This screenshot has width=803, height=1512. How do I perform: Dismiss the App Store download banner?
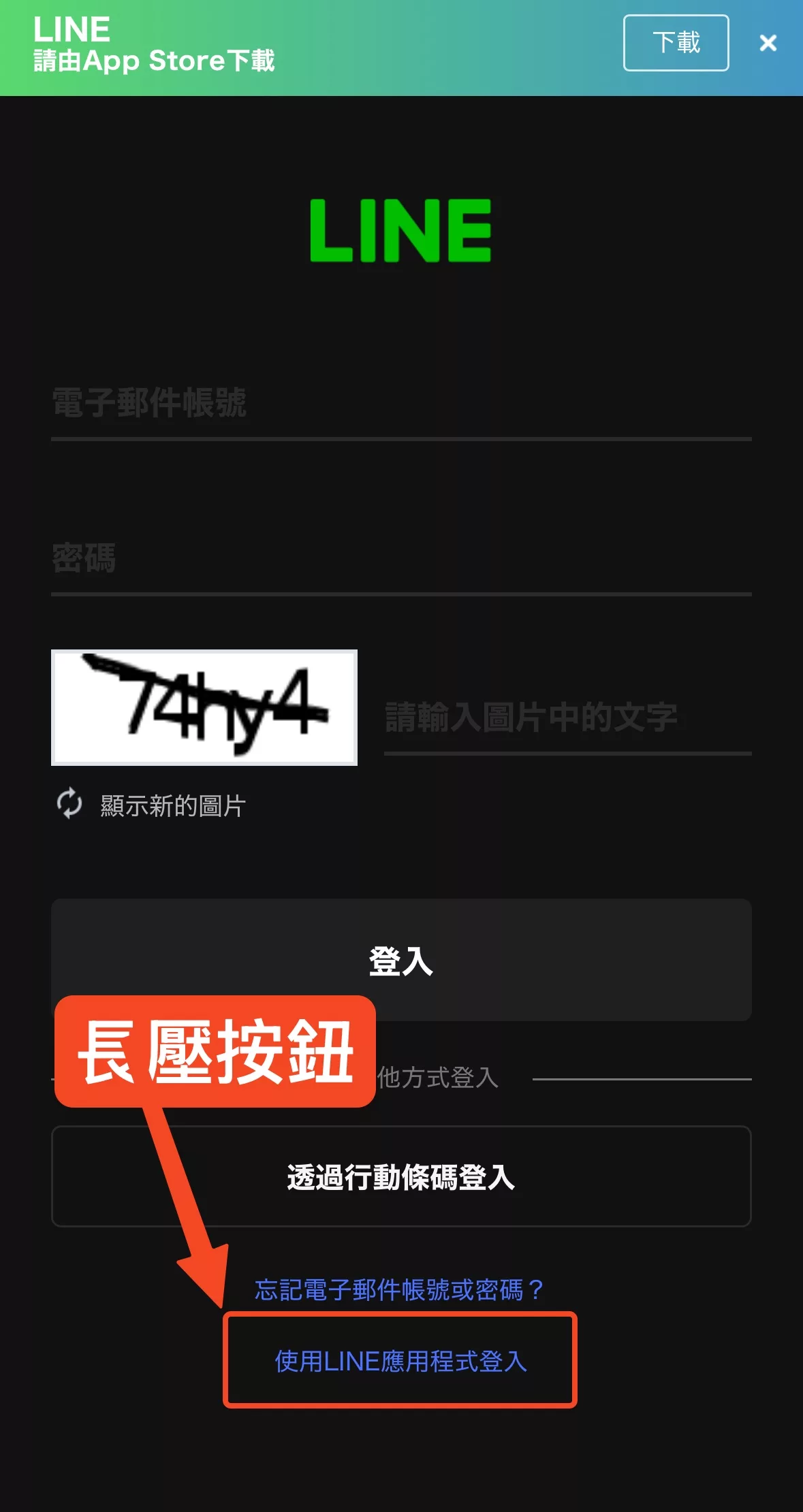click(768, 43)
